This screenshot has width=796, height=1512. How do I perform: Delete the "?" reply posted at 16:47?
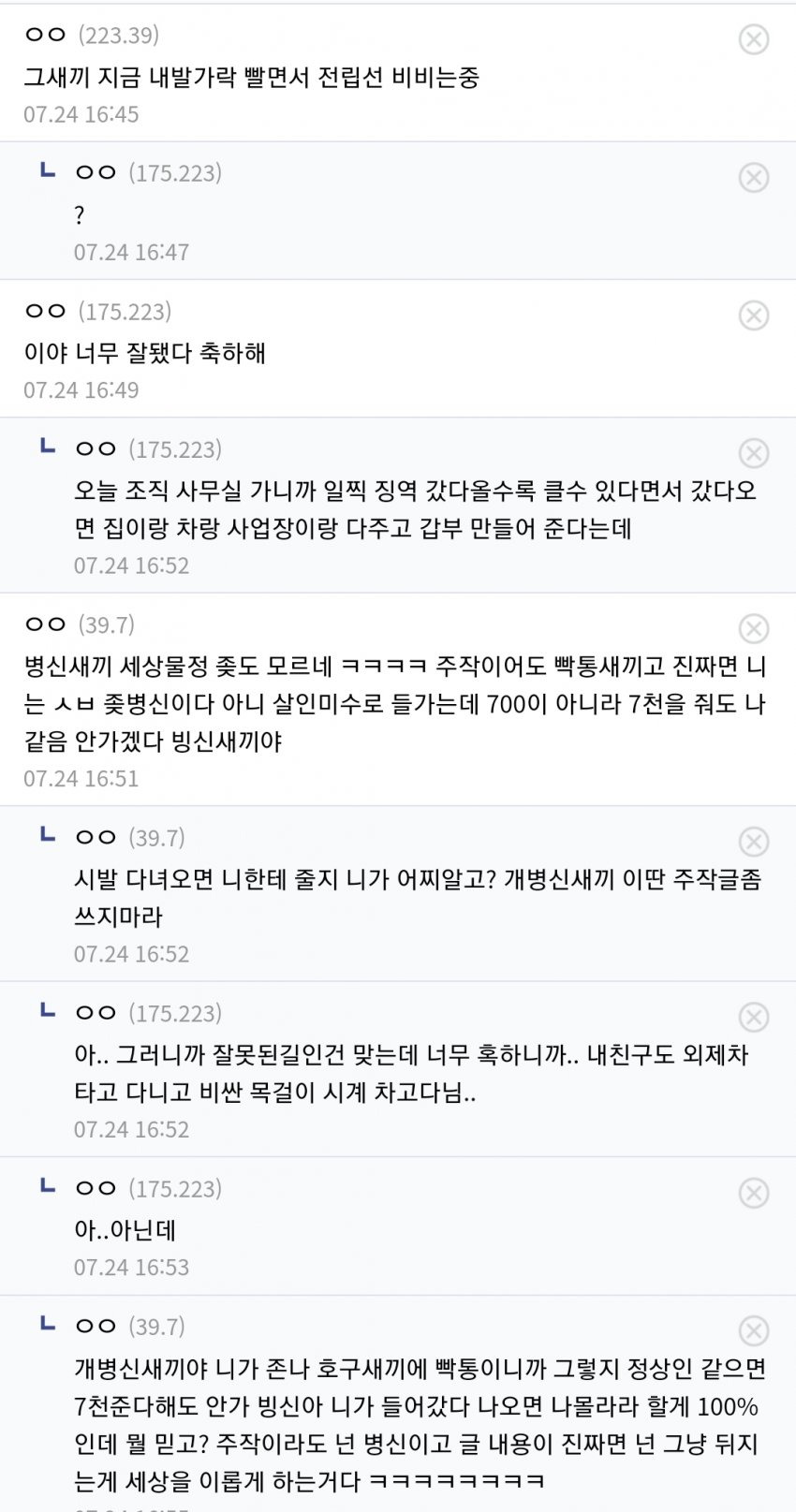(754, 177)
